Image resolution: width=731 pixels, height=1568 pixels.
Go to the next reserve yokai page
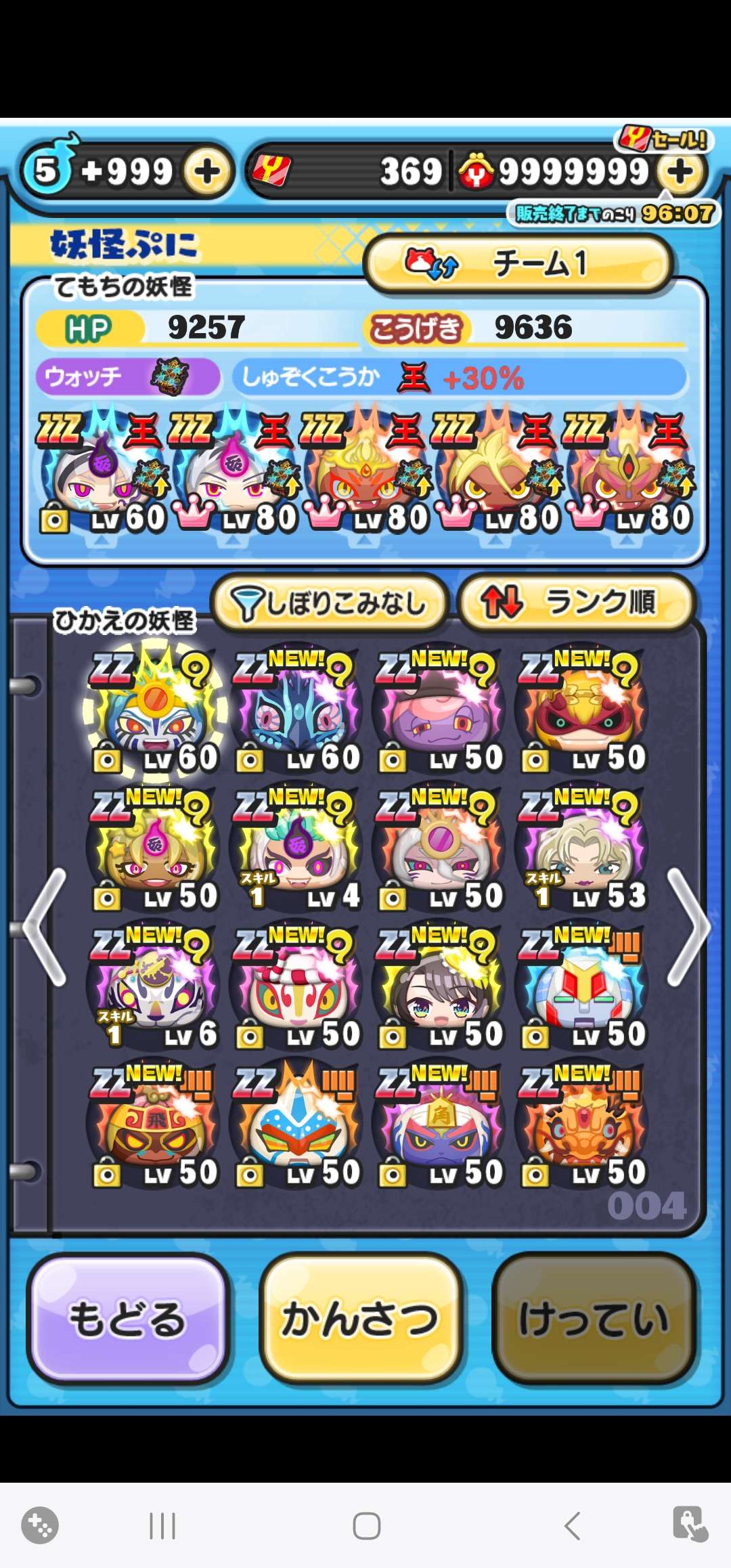(688, 926)
